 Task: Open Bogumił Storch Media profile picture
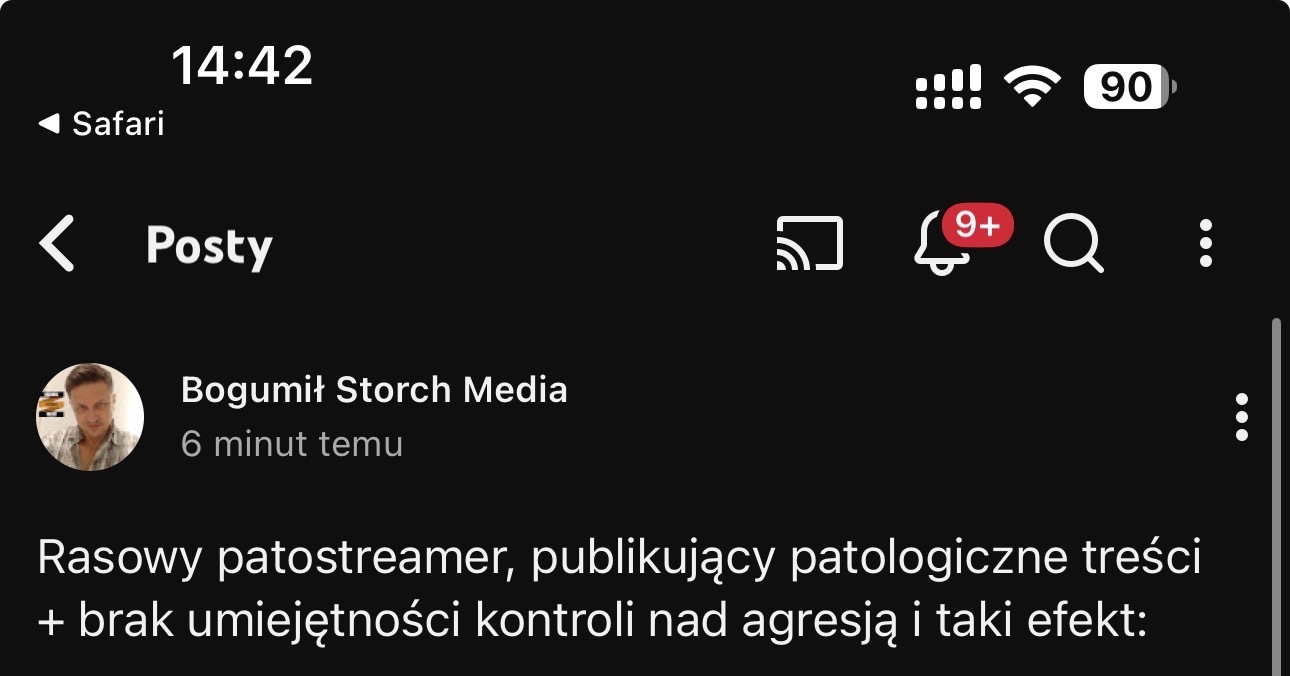90,417
